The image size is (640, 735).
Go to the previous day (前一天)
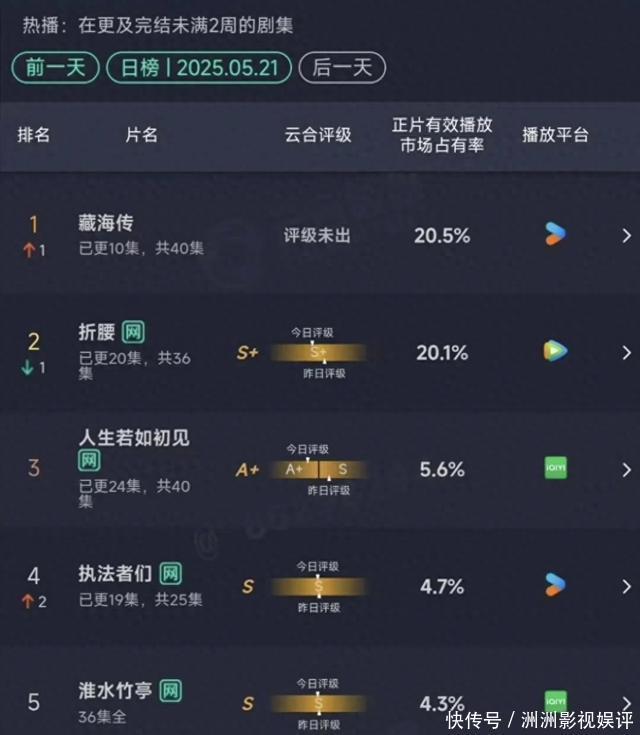click(x=55, y=68)
